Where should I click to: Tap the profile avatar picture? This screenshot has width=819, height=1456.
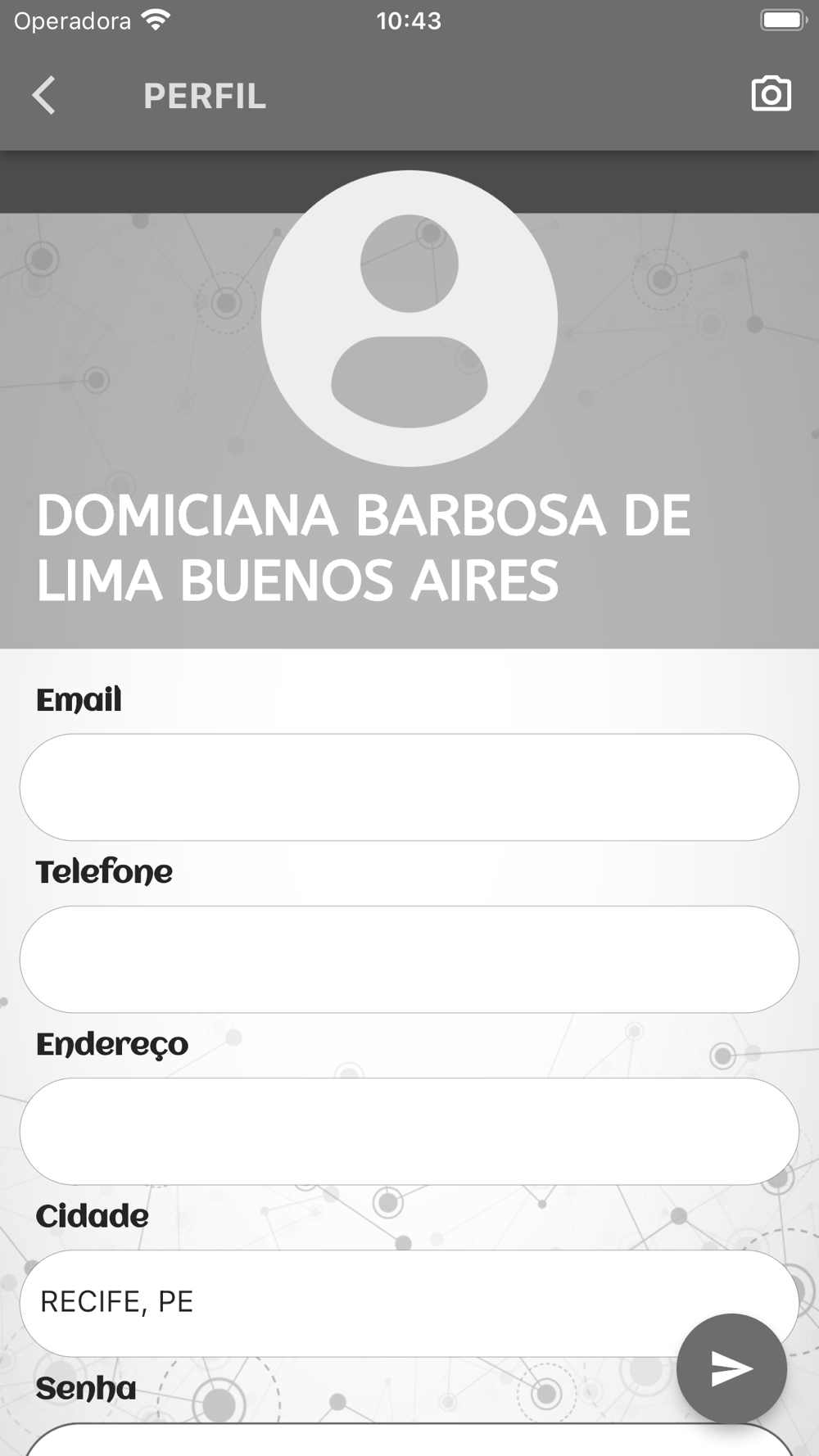pyautogui.click(x=409, y=319)
